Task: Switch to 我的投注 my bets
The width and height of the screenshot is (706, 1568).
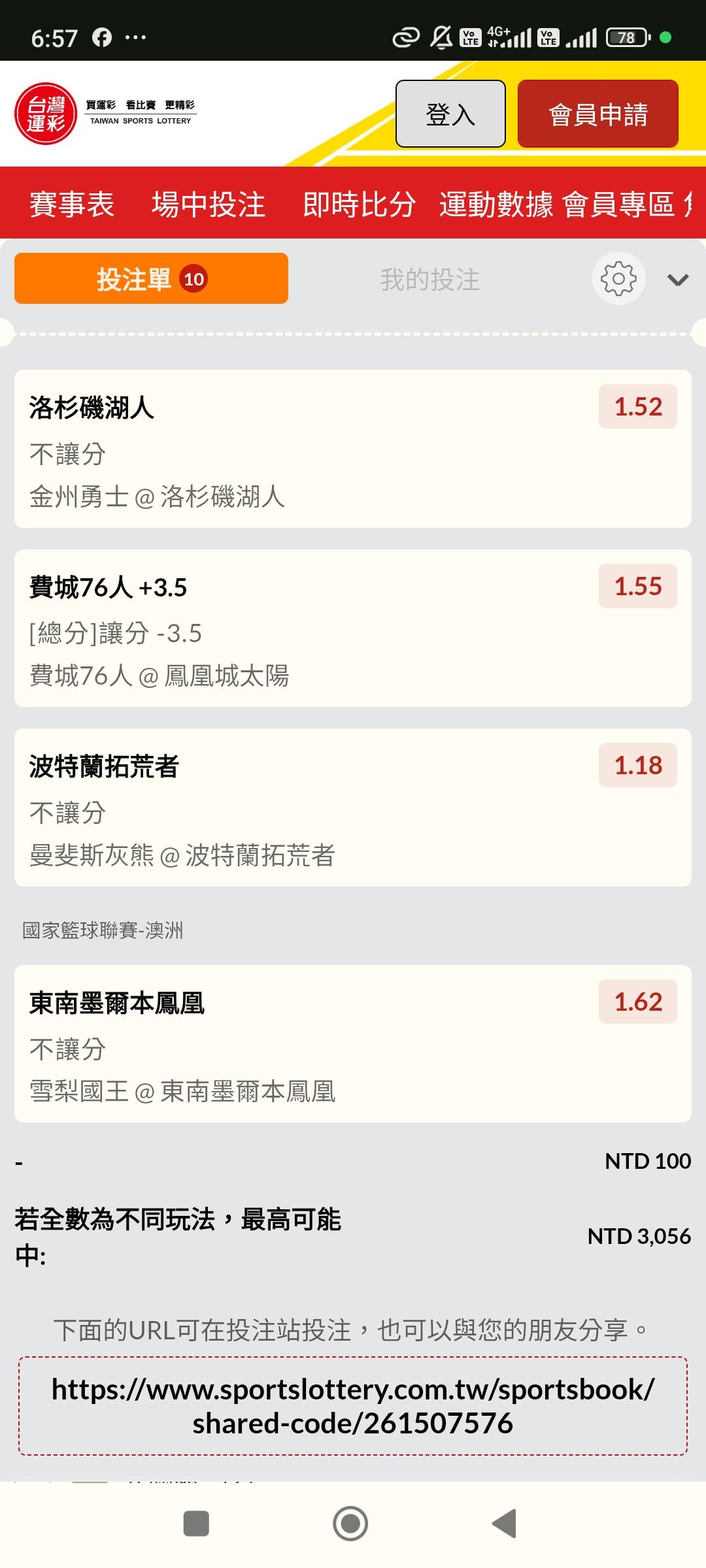Action: pos(429,280)
